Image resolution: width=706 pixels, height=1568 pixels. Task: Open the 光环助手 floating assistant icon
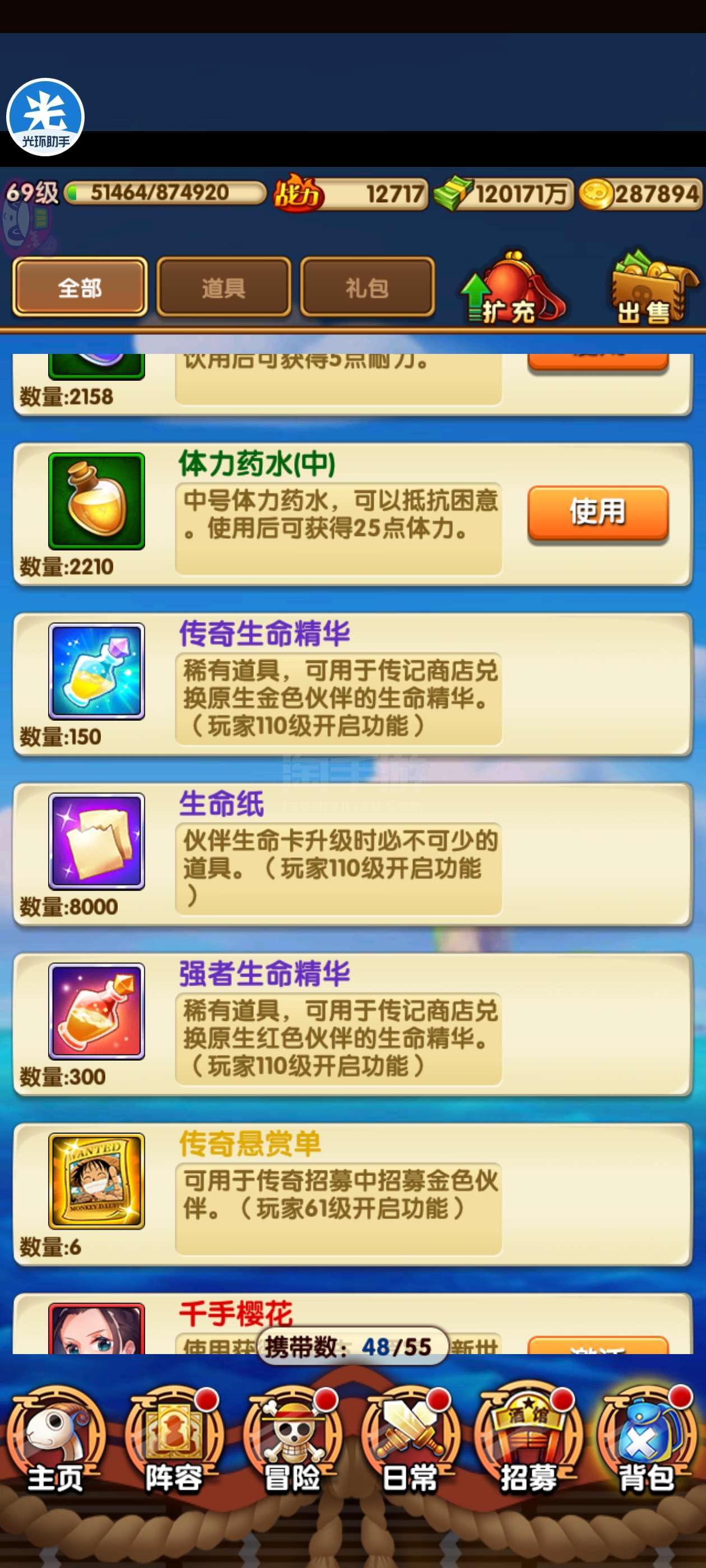(x=45, y=117)
